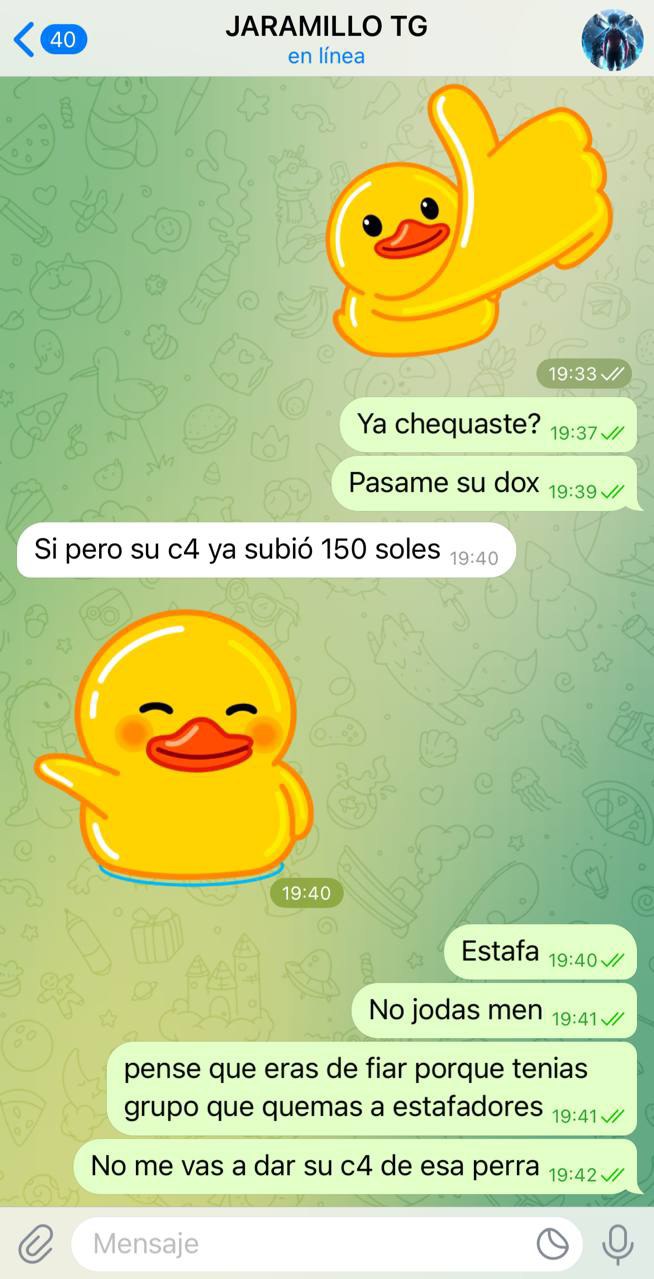The width and height of the screenshot is (654, 1279).
Task: Open the sticker panel icon
Action: tap(552, 1244)
